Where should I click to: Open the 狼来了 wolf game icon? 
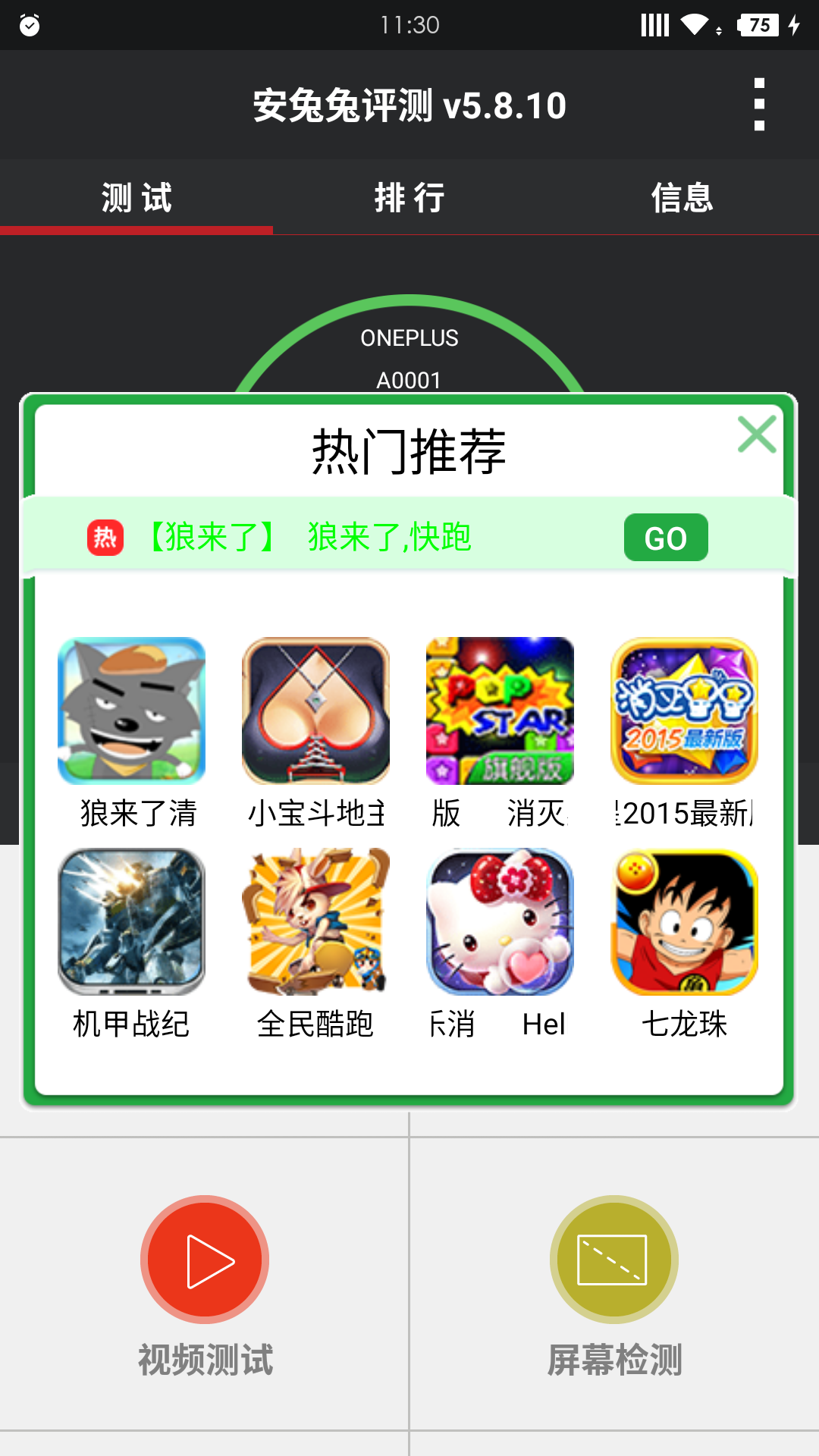click(132, 711)
